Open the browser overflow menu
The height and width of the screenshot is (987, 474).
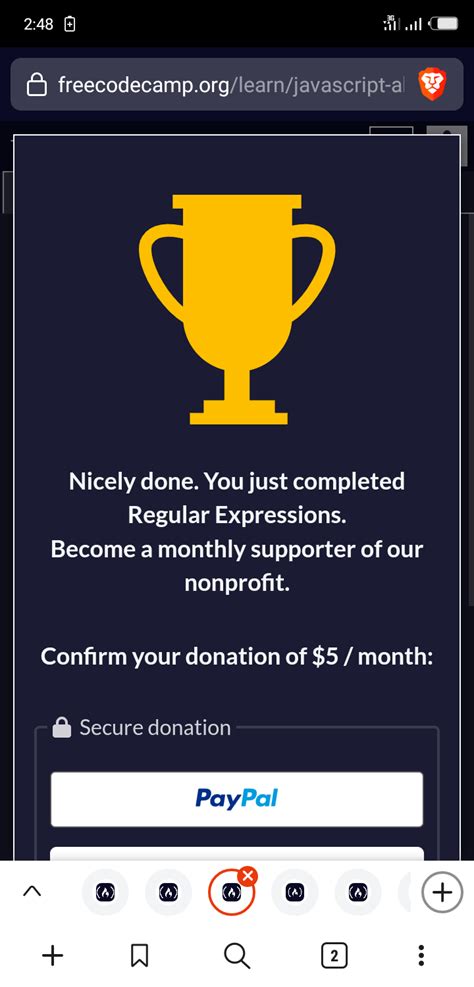pyautogui.click(x=421, y=956)
